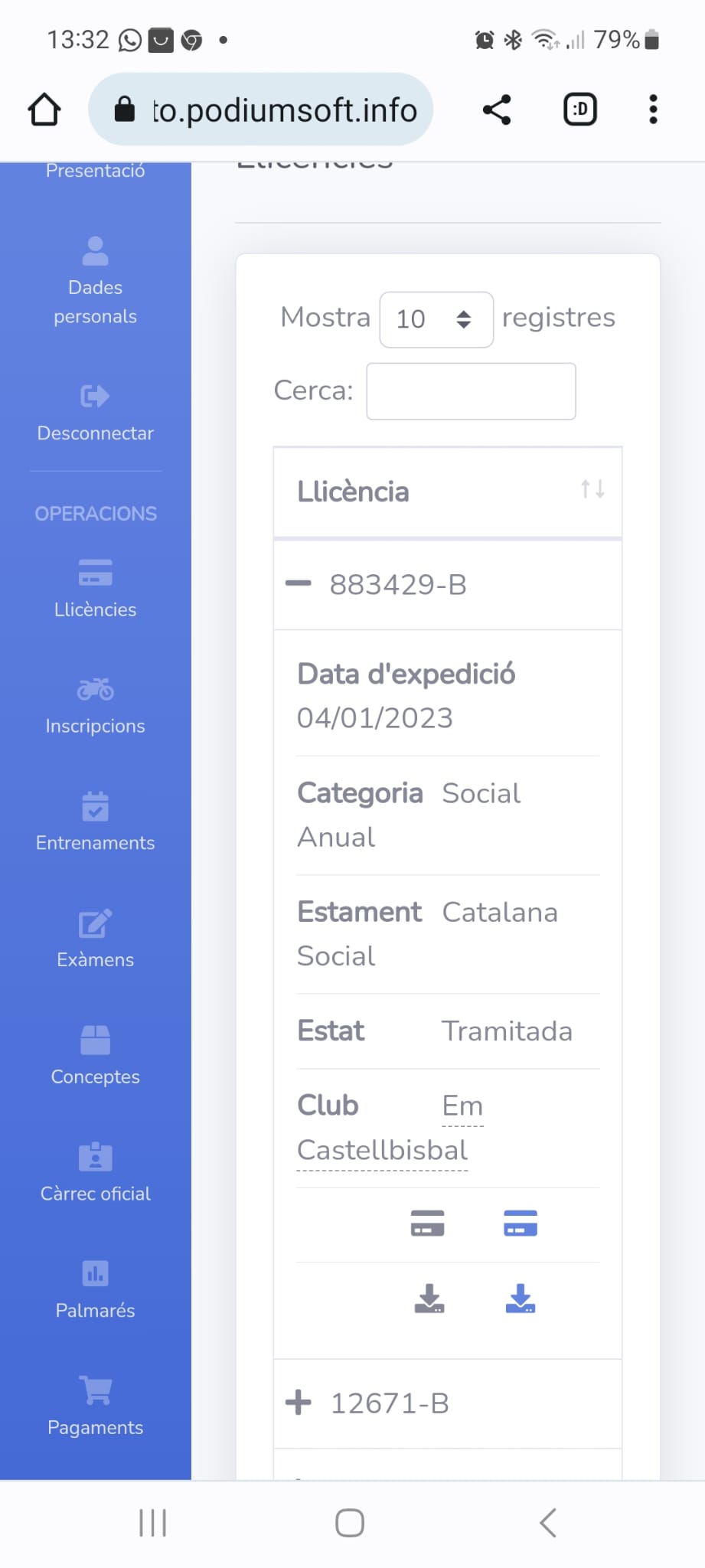Viewport: 705px width, 1568px height.
Task: Open Inscripcions in the sidebar
Action: point(95,706)
